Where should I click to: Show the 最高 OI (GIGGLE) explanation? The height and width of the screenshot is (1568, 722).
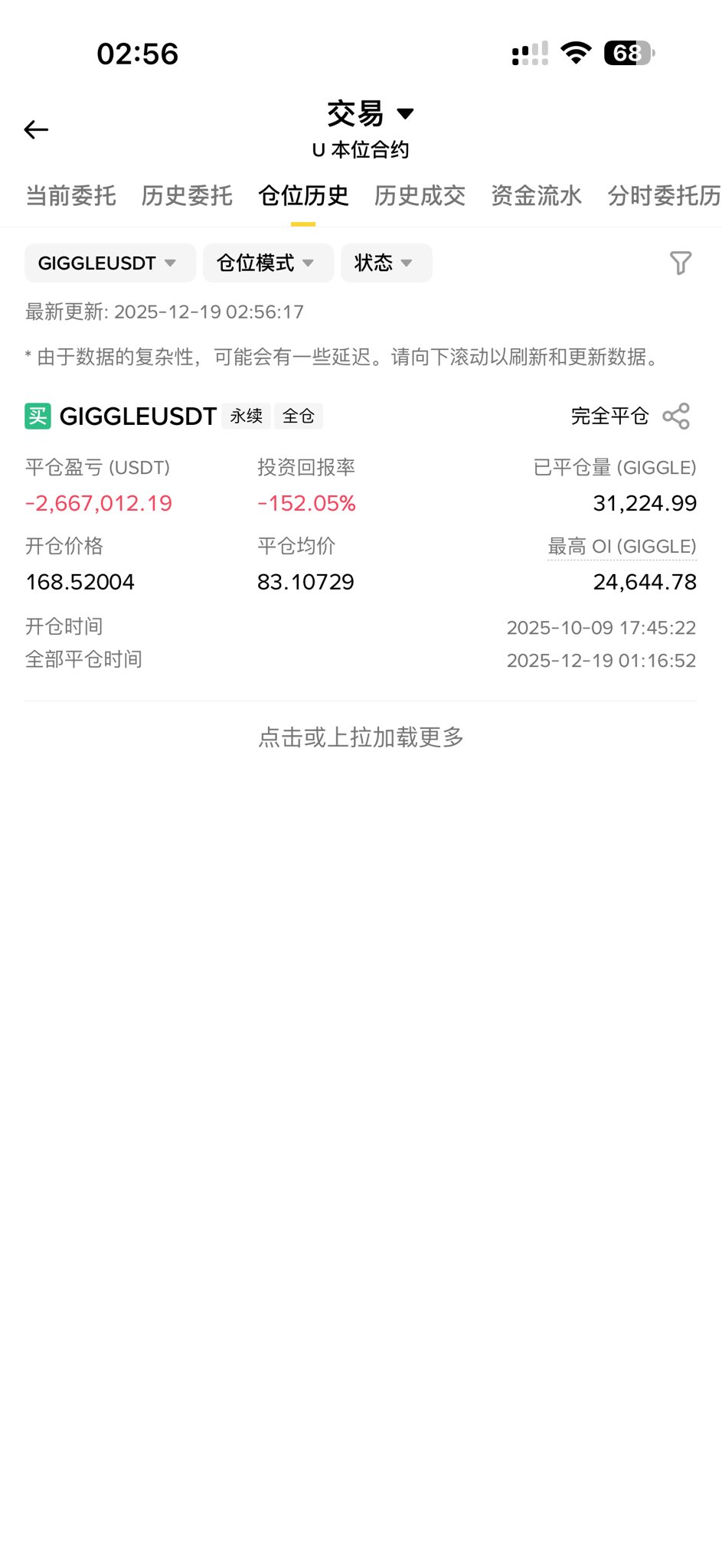[x=622, y=547]
